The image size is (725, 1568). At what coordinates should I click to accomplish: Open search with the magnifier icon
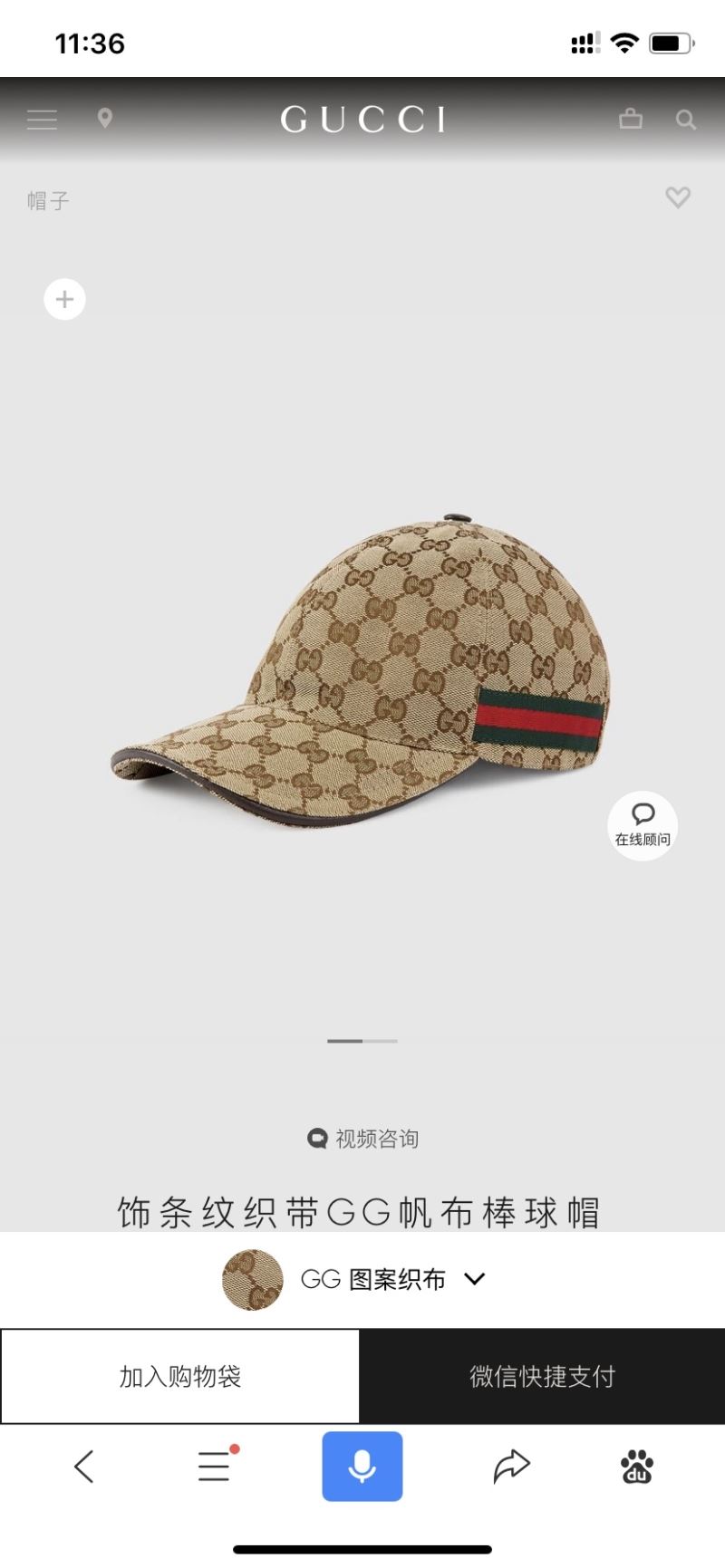tap(686, 120)
